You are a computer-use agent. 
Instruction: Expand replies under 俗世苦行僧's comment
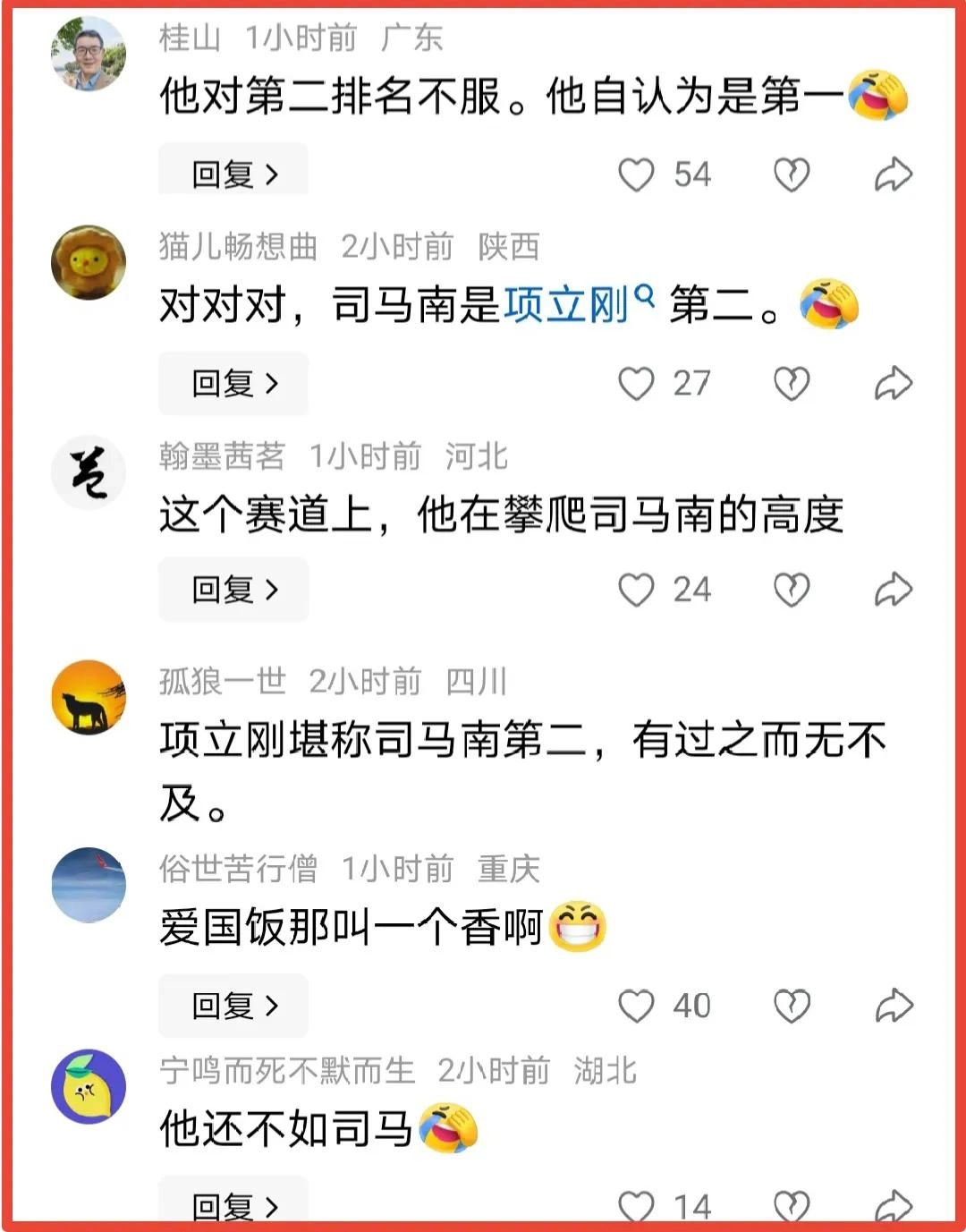click(x=233, y=1006)
